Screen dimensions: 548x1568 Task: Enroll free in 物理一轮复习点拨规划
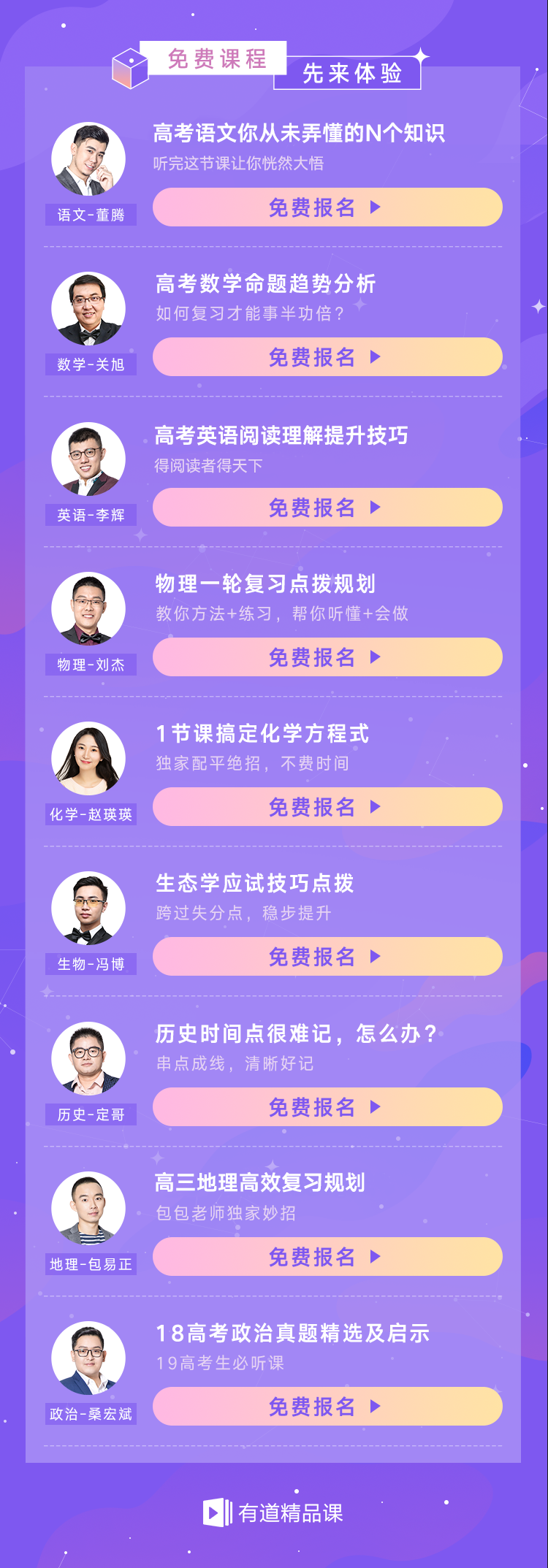point(327,657)
